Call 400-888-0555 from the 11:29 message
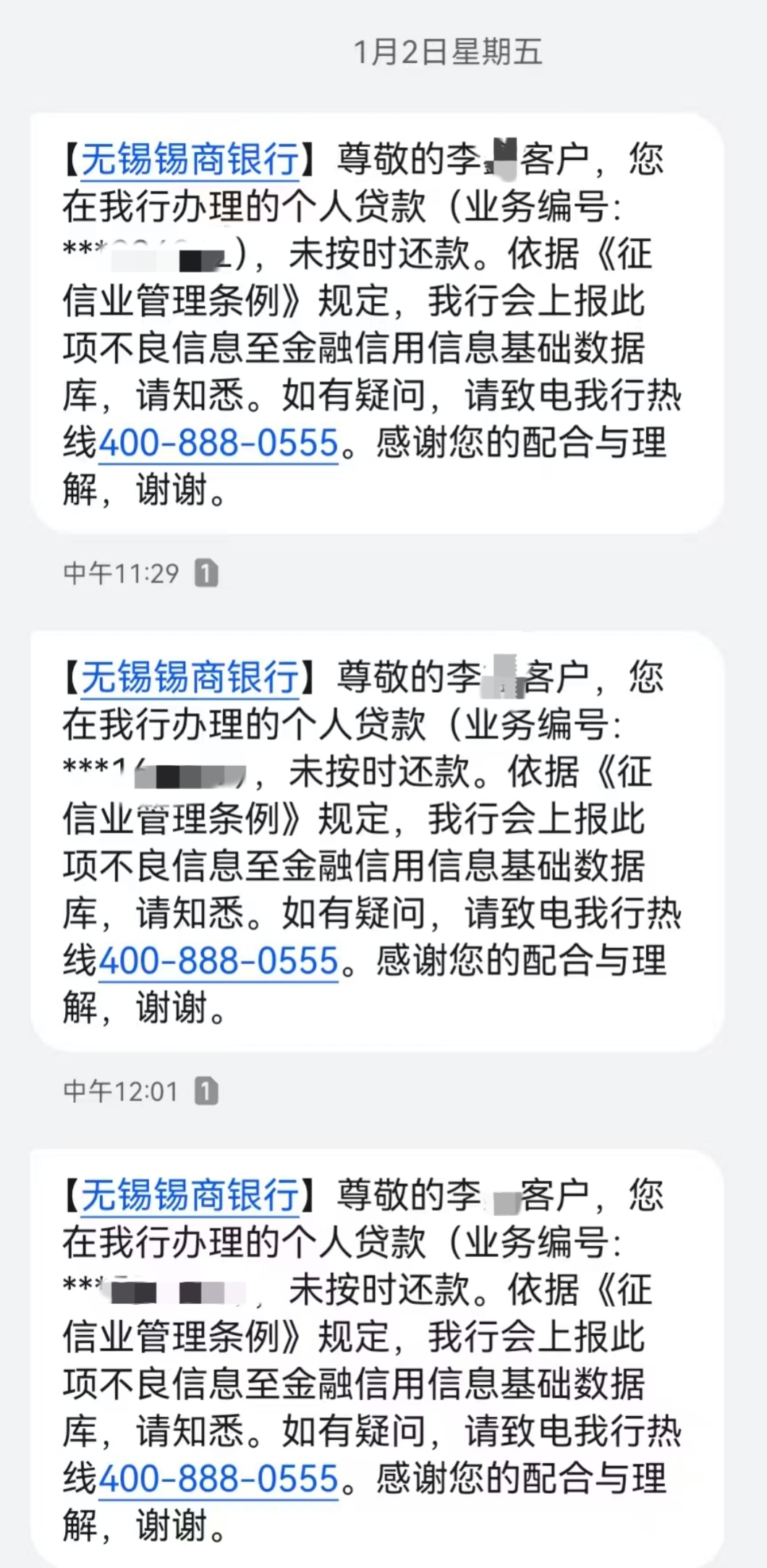 [218, 443]
